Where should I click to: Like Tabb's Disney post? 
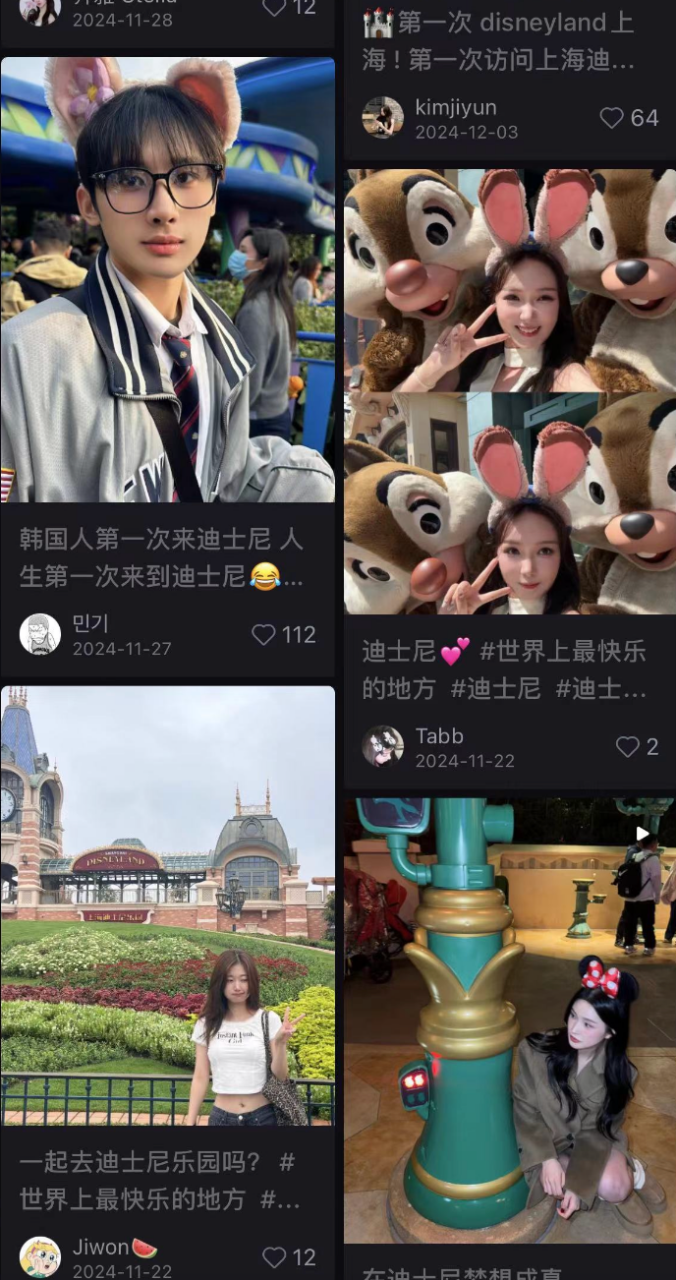pyautogui.click(x=627, y=747)
